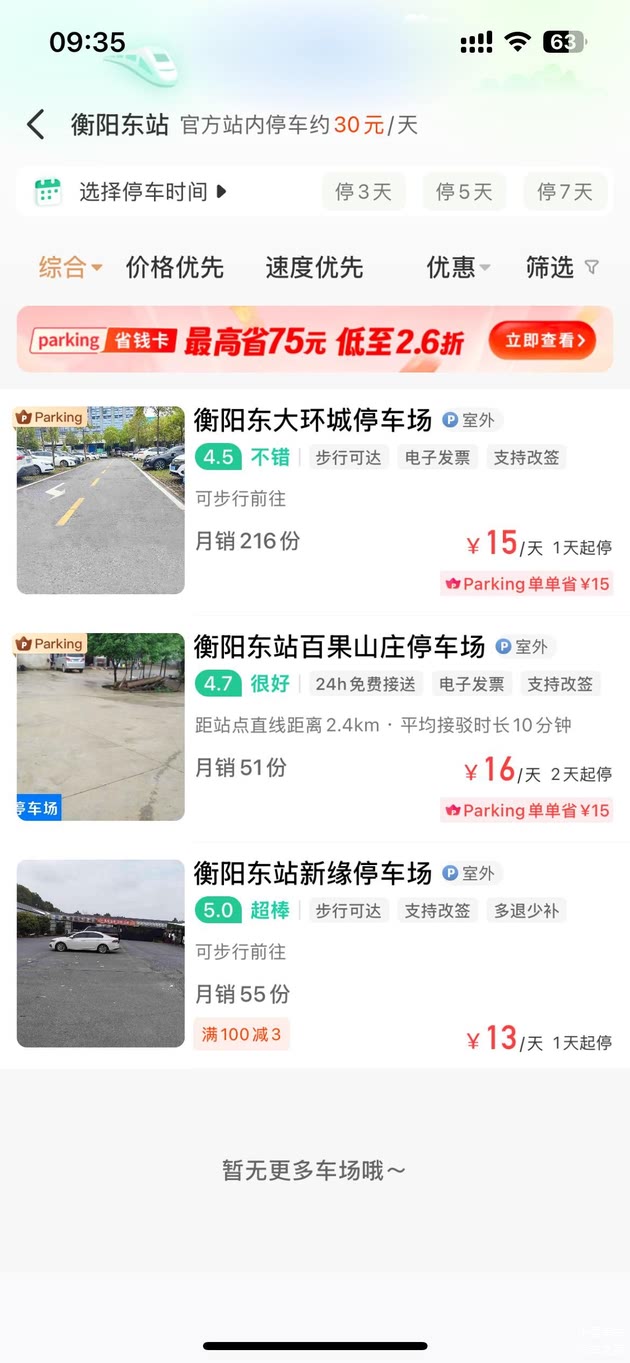630x1363 pixels.
Task: Select the 停3天 quick duration chip
Action: (363, 192)
